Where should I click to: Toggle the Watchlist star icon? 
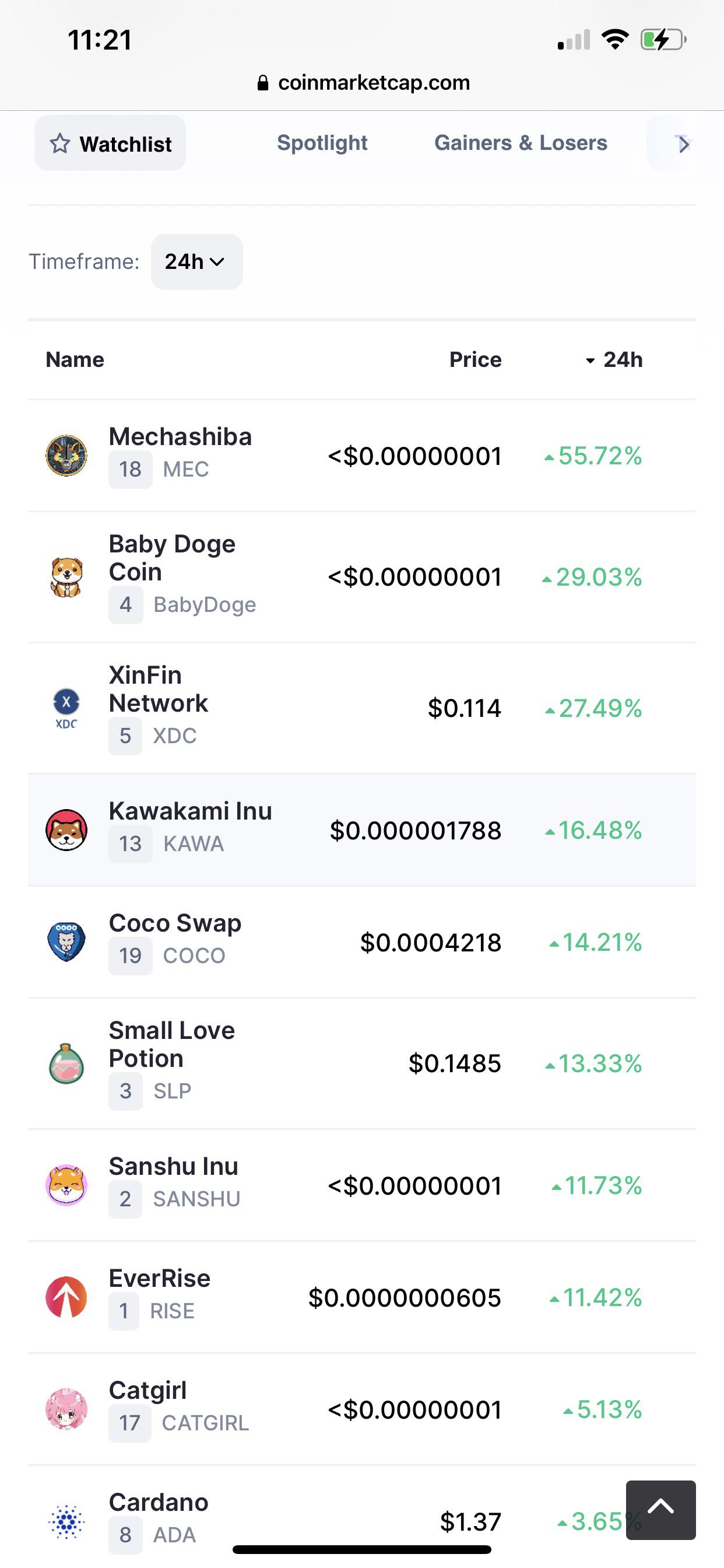coord(59,143)
